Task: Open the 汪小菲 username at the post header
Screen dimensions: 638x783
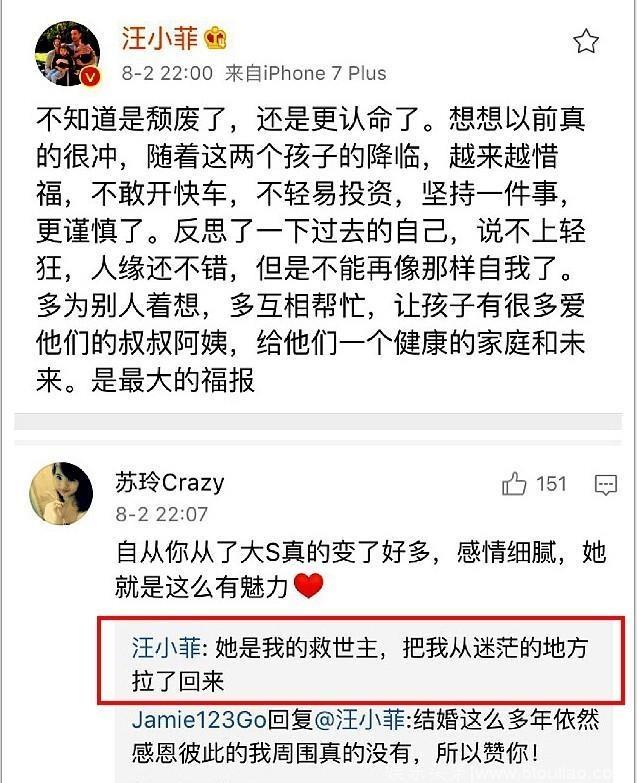Action: click(159, 39)
